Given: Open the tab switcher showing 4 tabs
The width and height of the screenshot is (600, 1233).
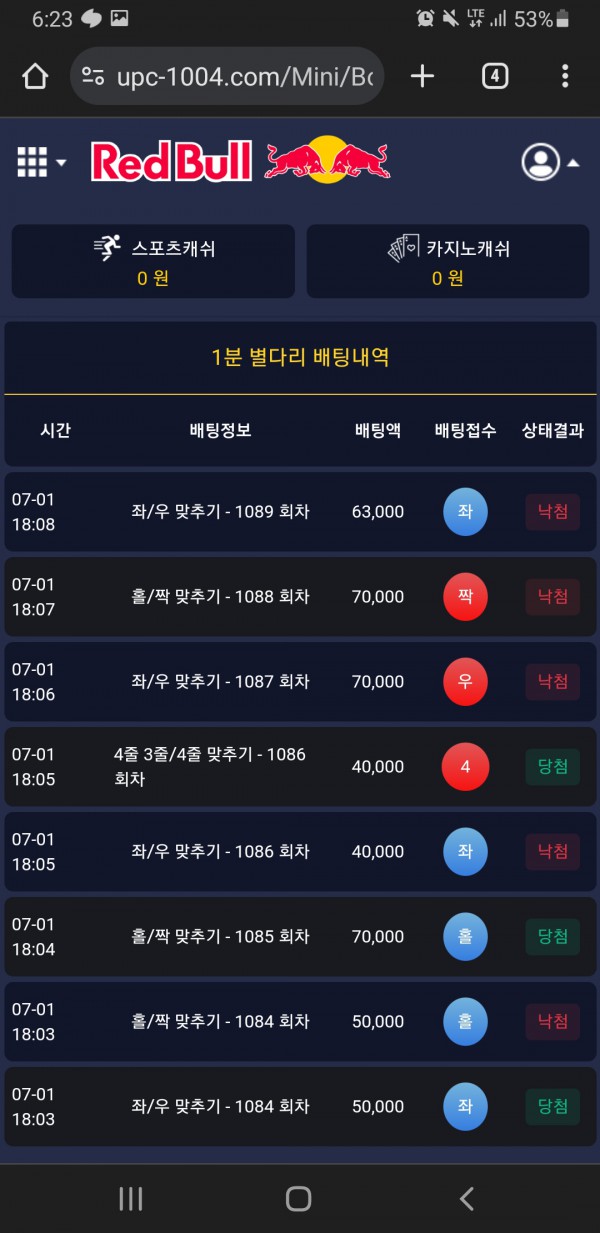Looking at the screenshot, I should point(495,76).
